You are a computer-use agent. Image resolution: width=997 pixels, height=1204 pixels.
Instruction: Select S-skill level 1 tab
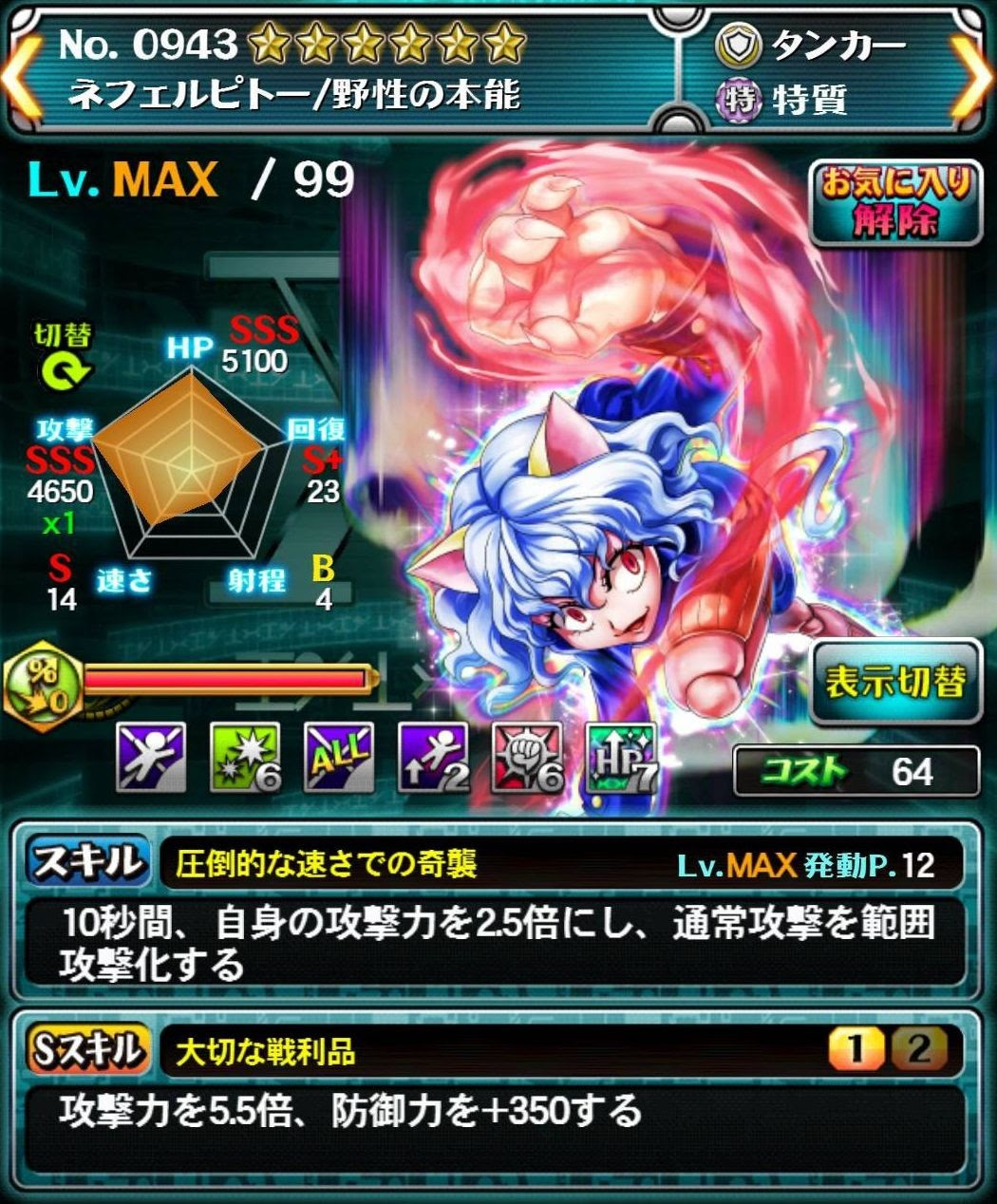point(856,1049)
